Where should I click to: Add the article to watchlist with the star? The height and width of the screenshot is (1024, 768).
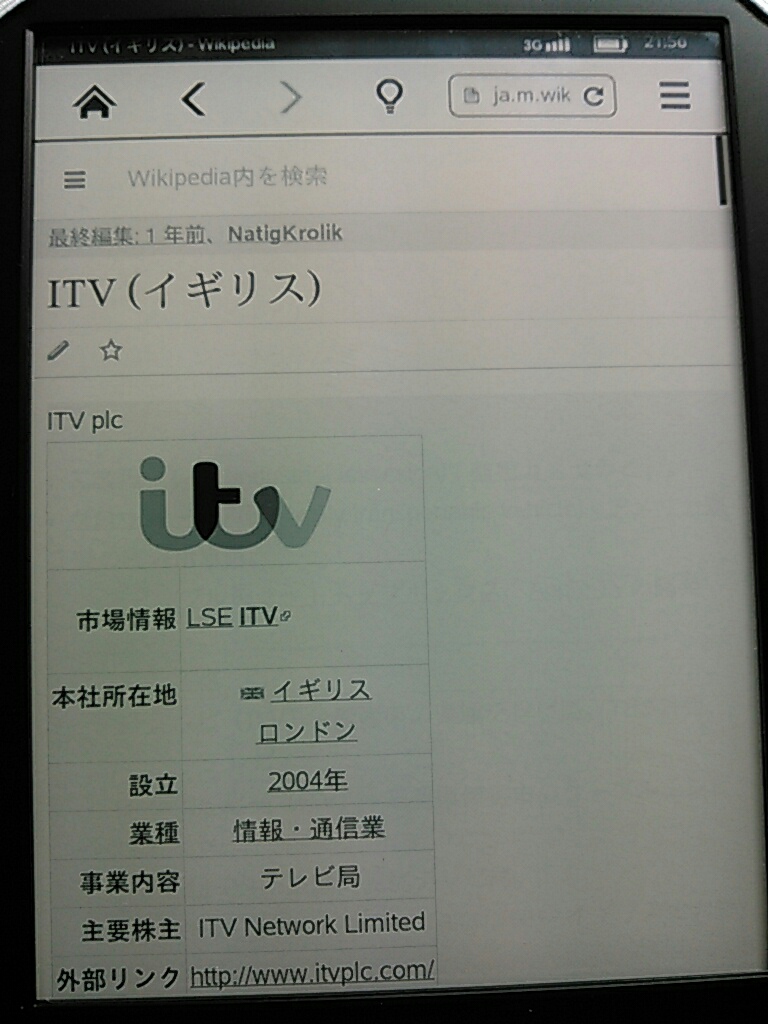[111, 350]
